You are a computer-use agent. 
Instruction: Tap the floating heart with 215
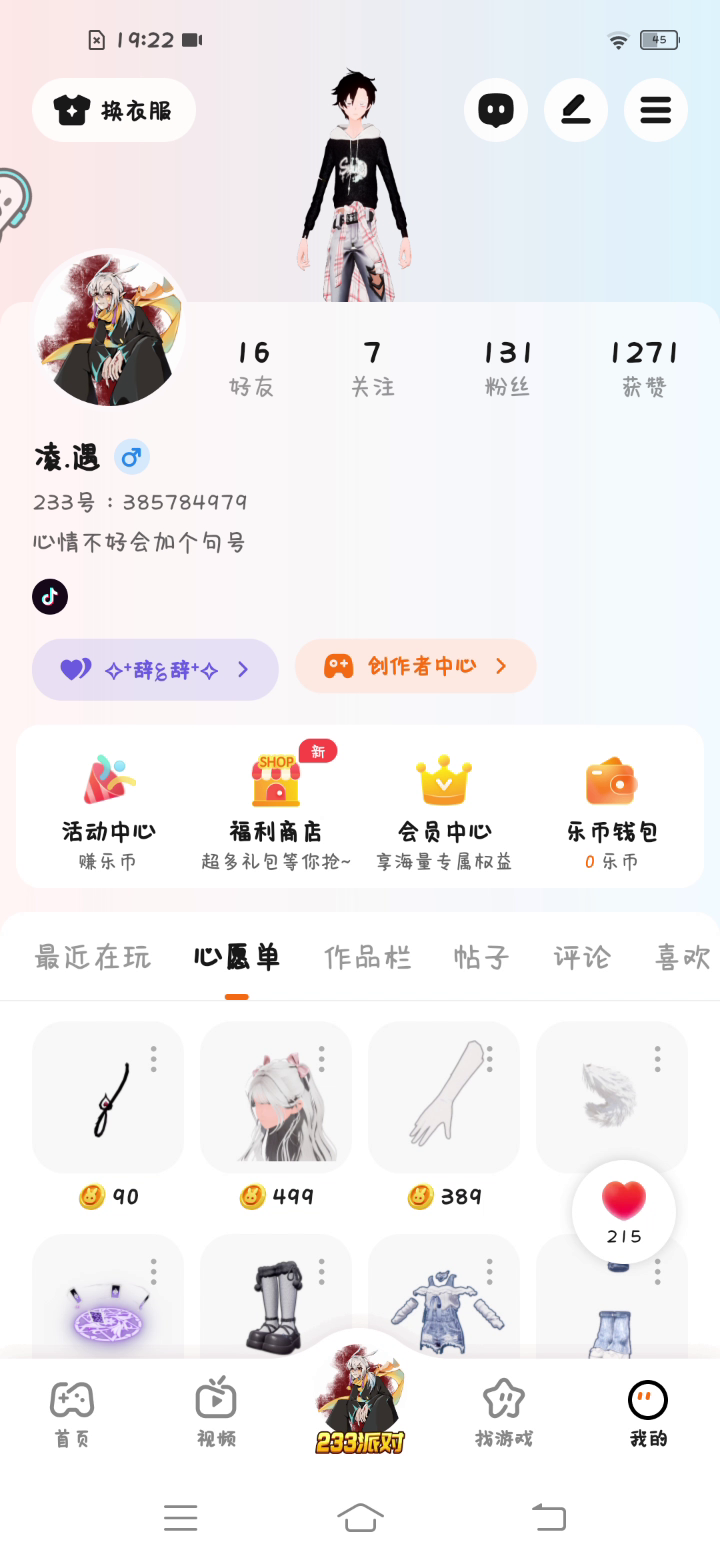pos(624,1211)
